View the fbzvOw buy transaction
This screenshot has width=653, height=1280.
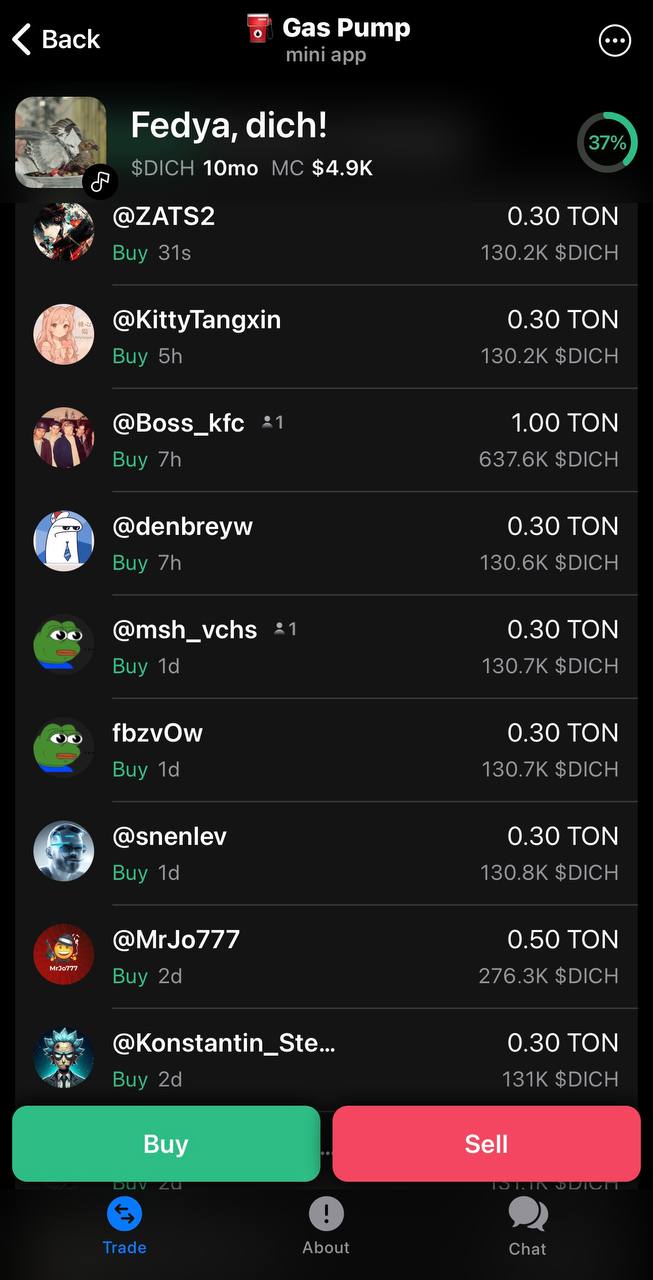326,750
